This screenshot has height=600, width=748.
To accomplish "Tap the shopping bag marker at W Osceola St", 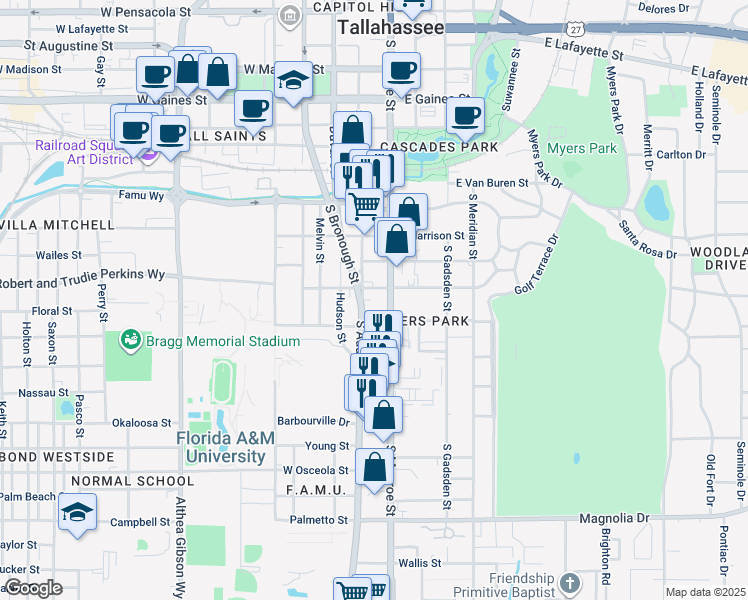I will [375, 467].
